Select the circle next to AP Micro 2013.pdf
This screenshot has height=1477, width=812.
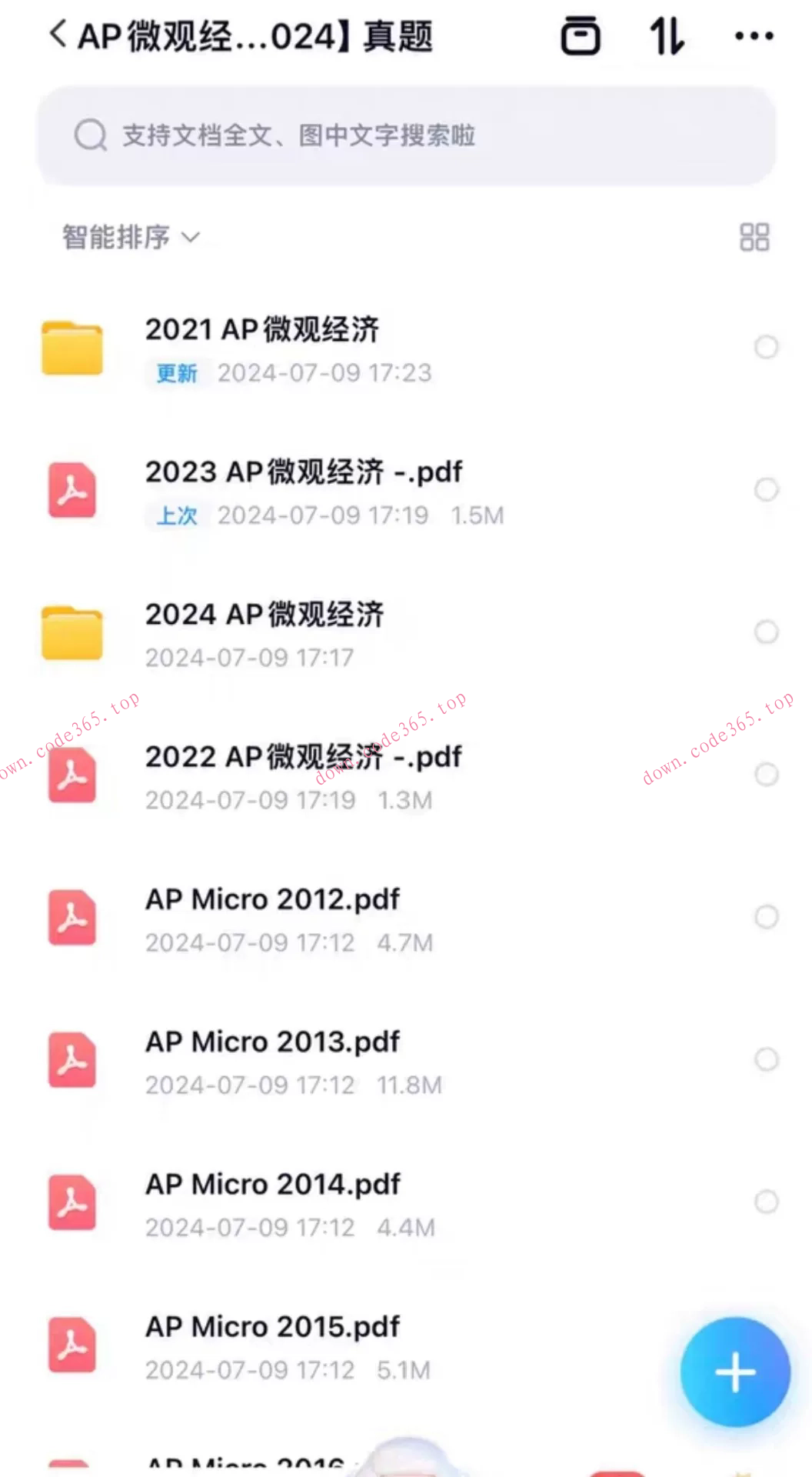764,1060
